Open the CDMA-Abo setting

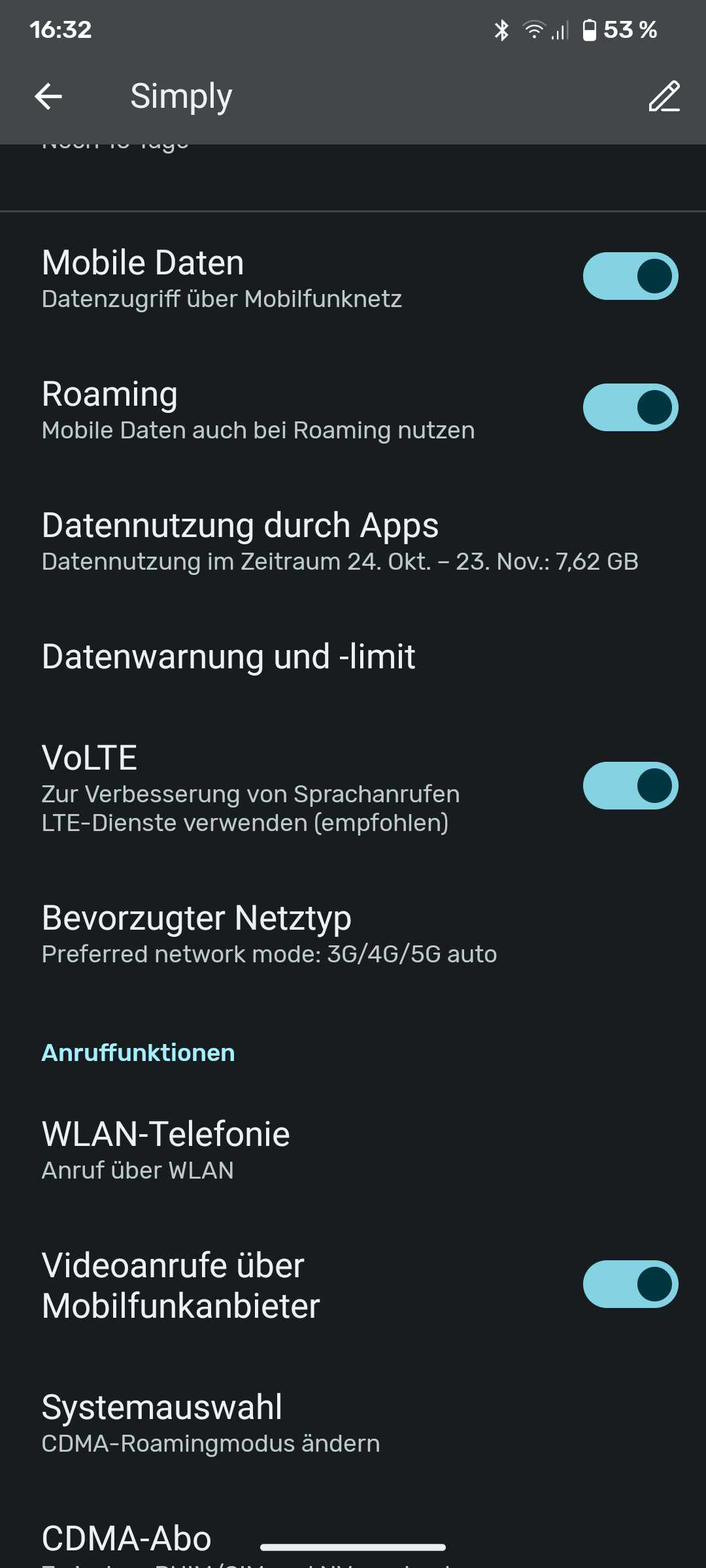pos(127,1539)
